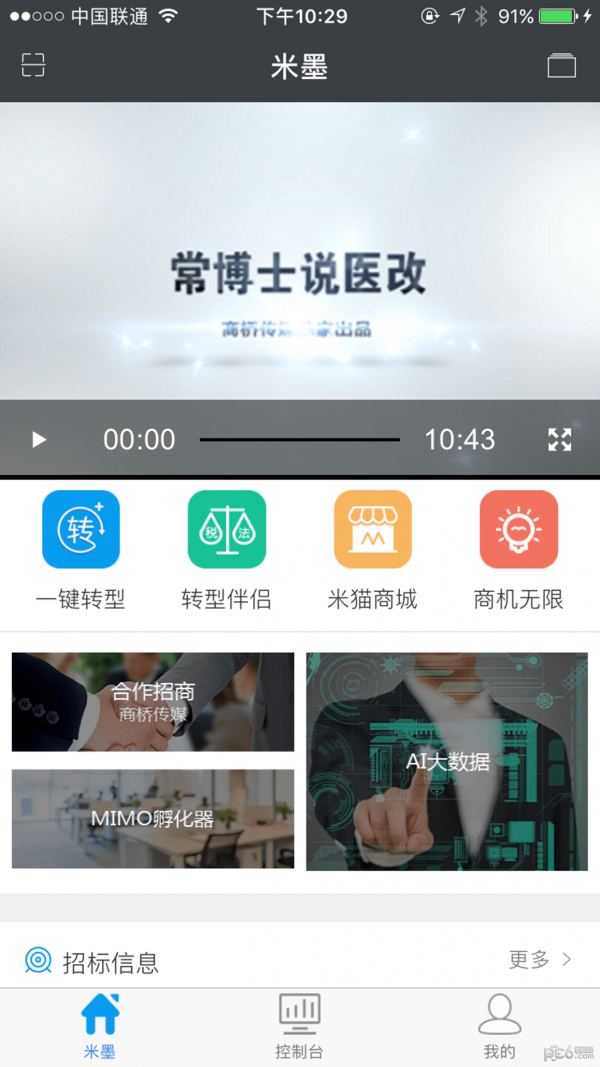
Task: Select the 米墨 home tab
Action: (x=99, y=1026)
